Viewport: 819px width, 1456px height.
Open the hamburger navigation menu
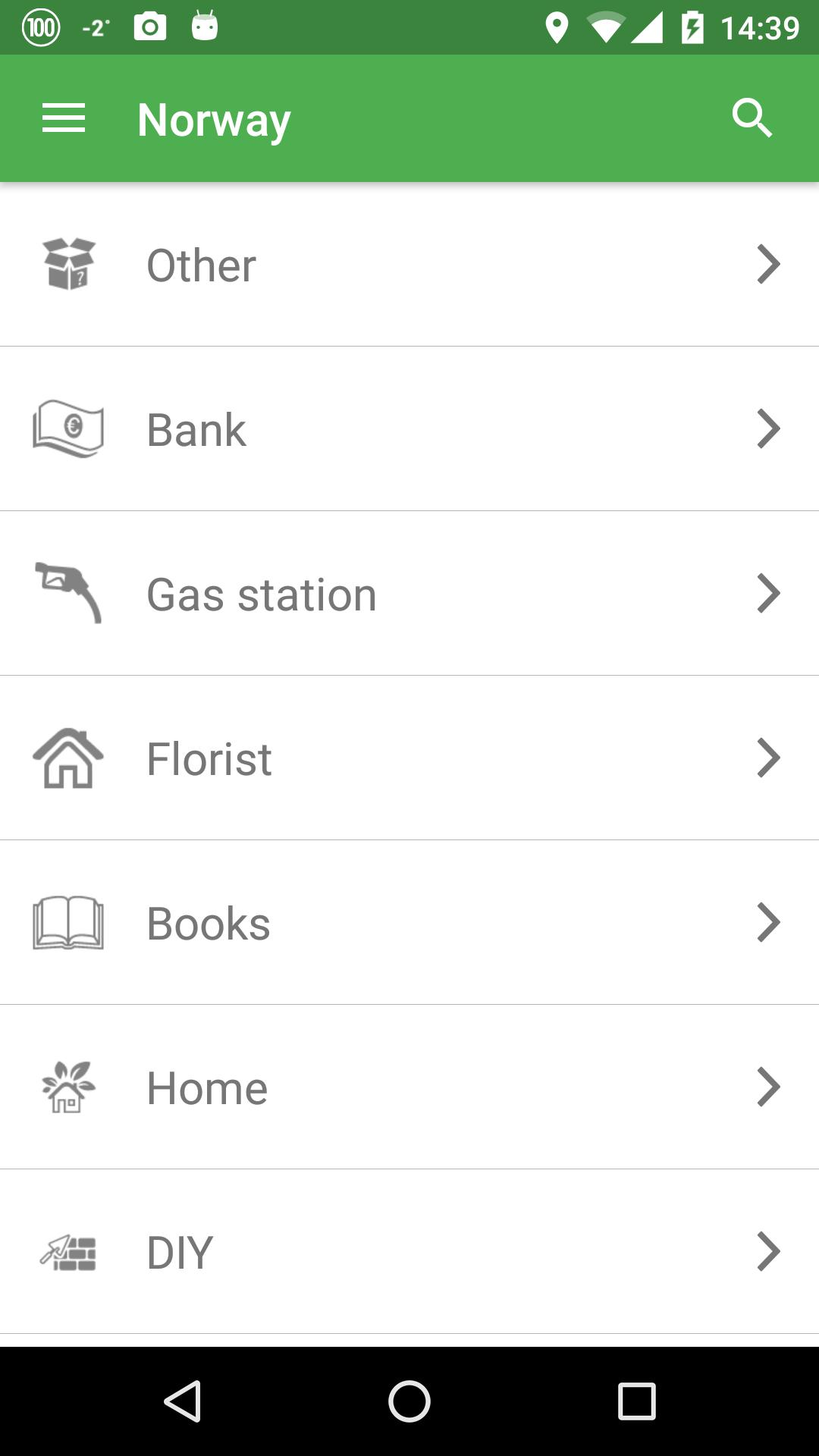click(x=64, y=119)
